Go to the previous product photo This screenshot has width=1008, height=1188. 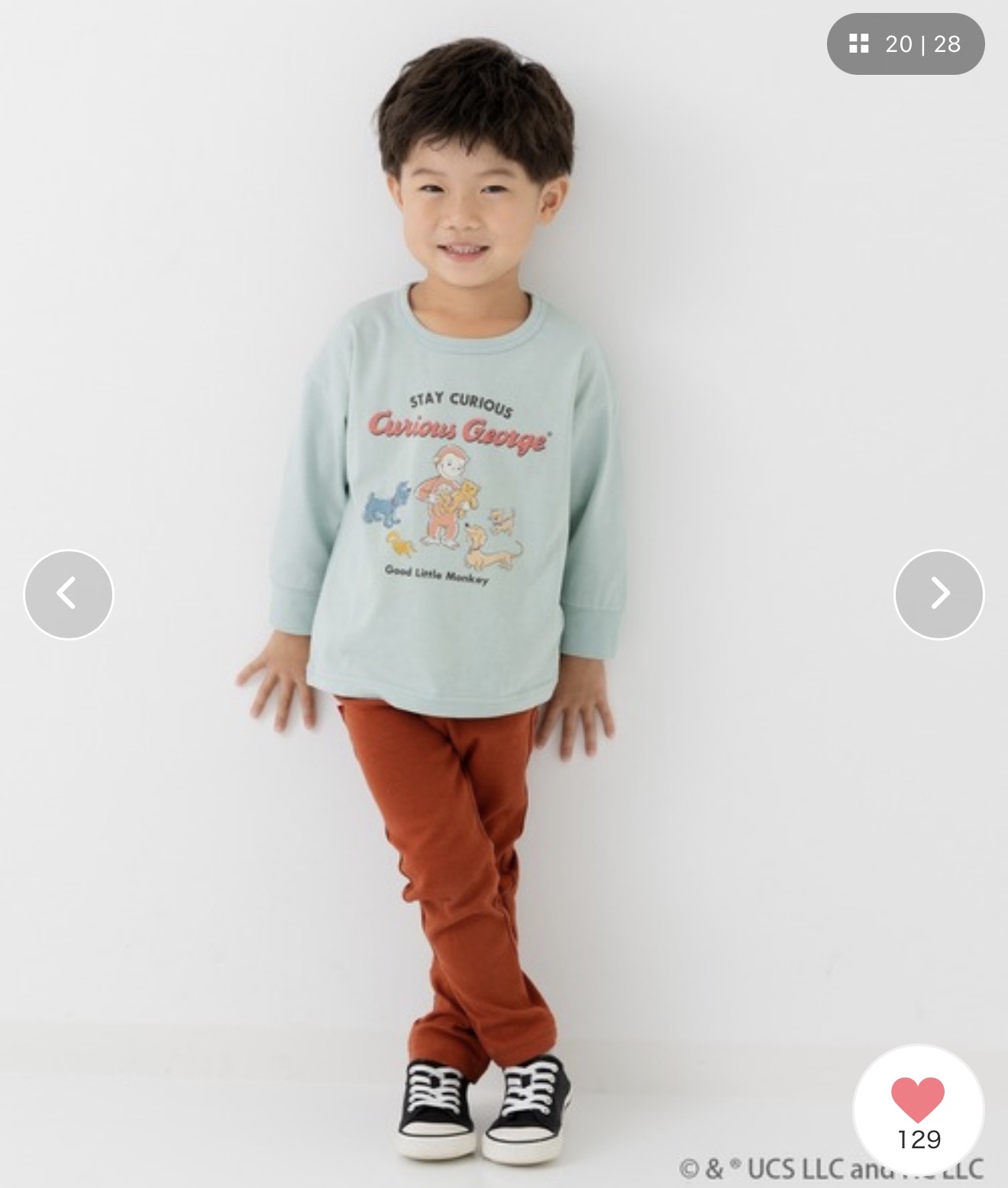coord(69,594)
